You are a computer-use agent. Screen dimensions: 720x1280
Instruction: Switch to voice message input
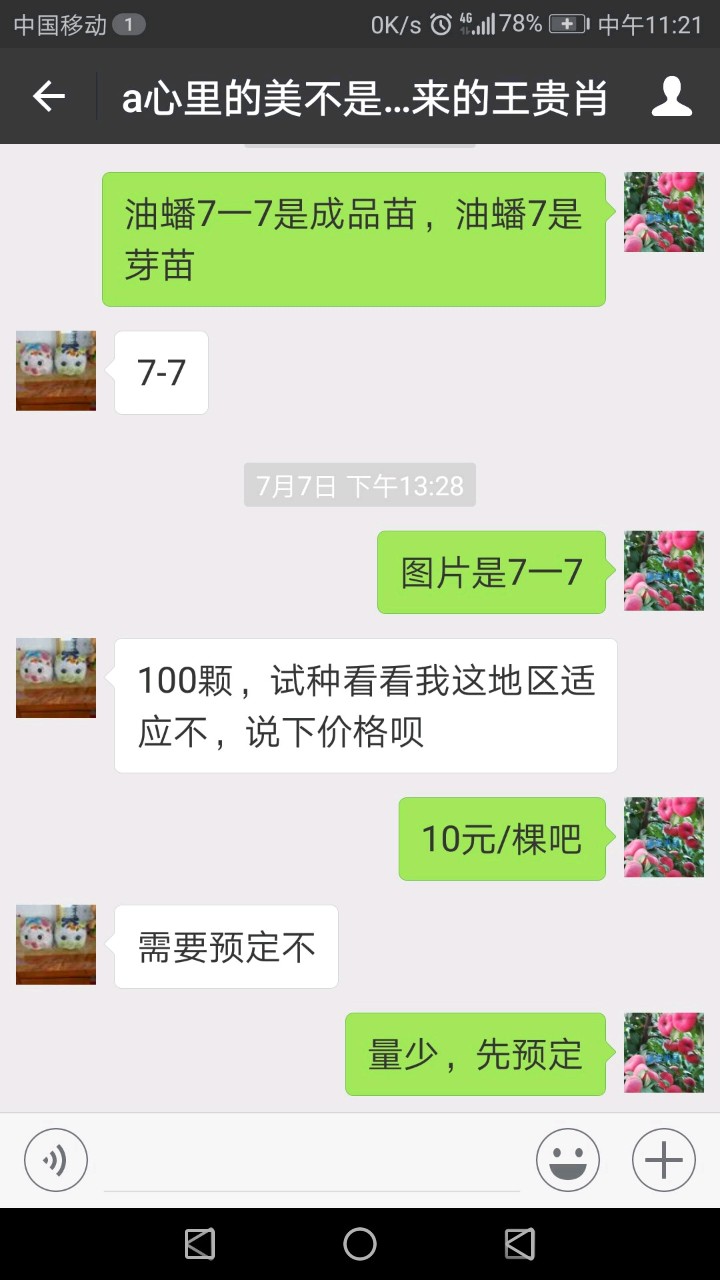tap(56, 1160)
